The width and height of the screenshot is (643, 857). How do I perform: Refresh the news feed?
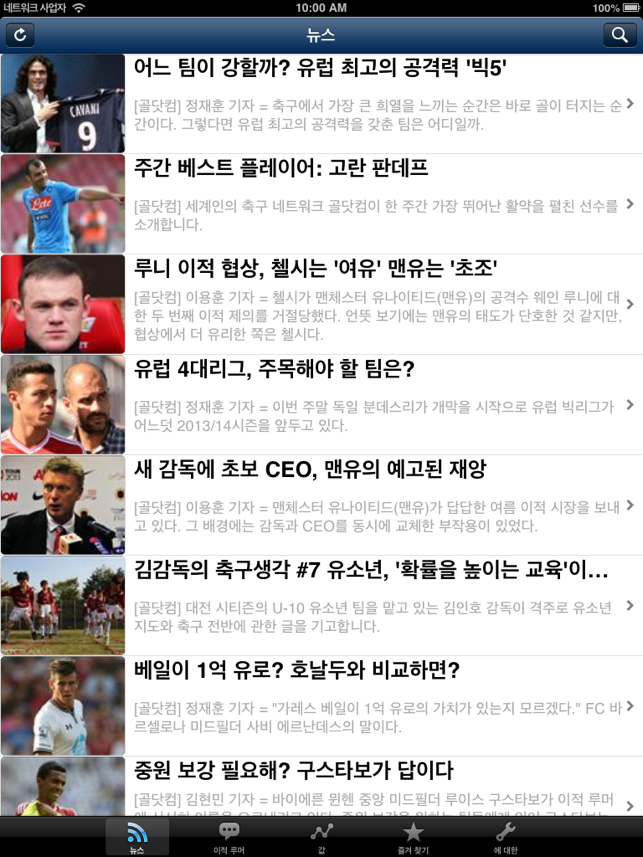click(20, 35)
